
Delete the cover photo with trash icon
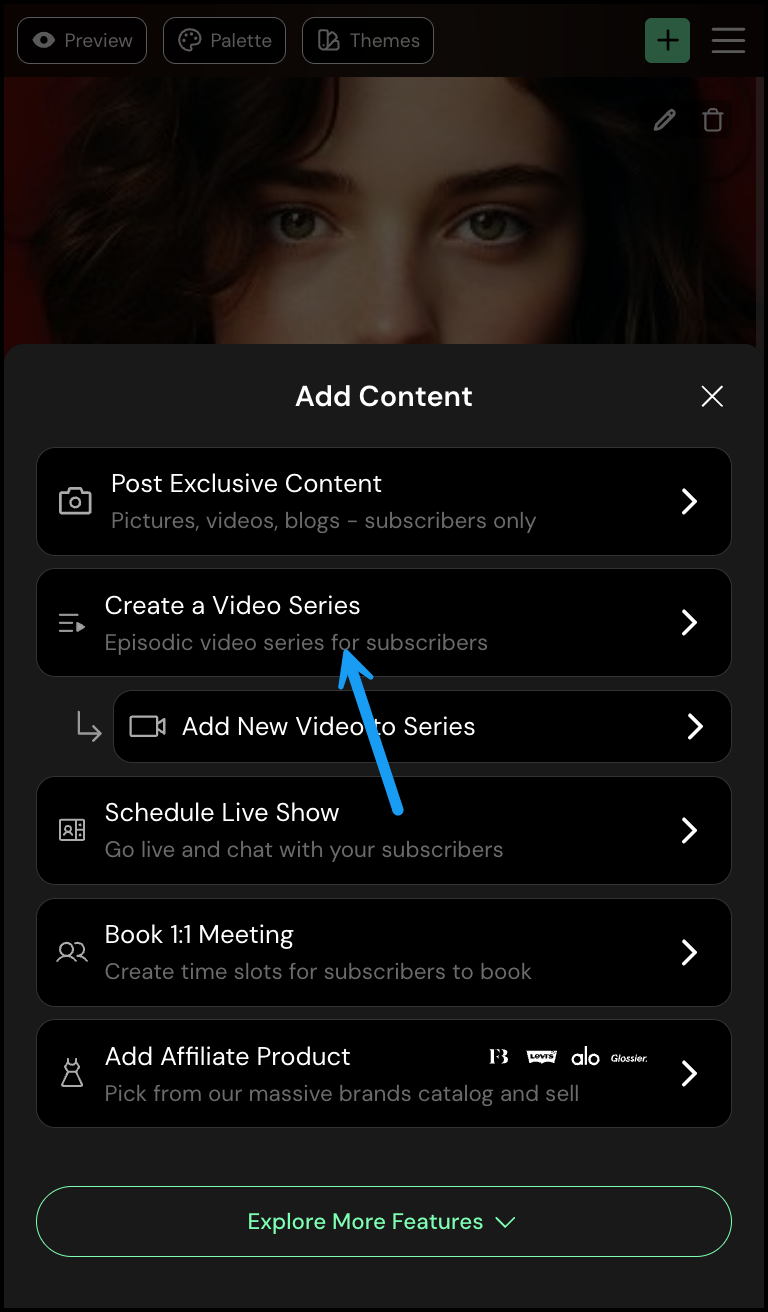point(712,121)
